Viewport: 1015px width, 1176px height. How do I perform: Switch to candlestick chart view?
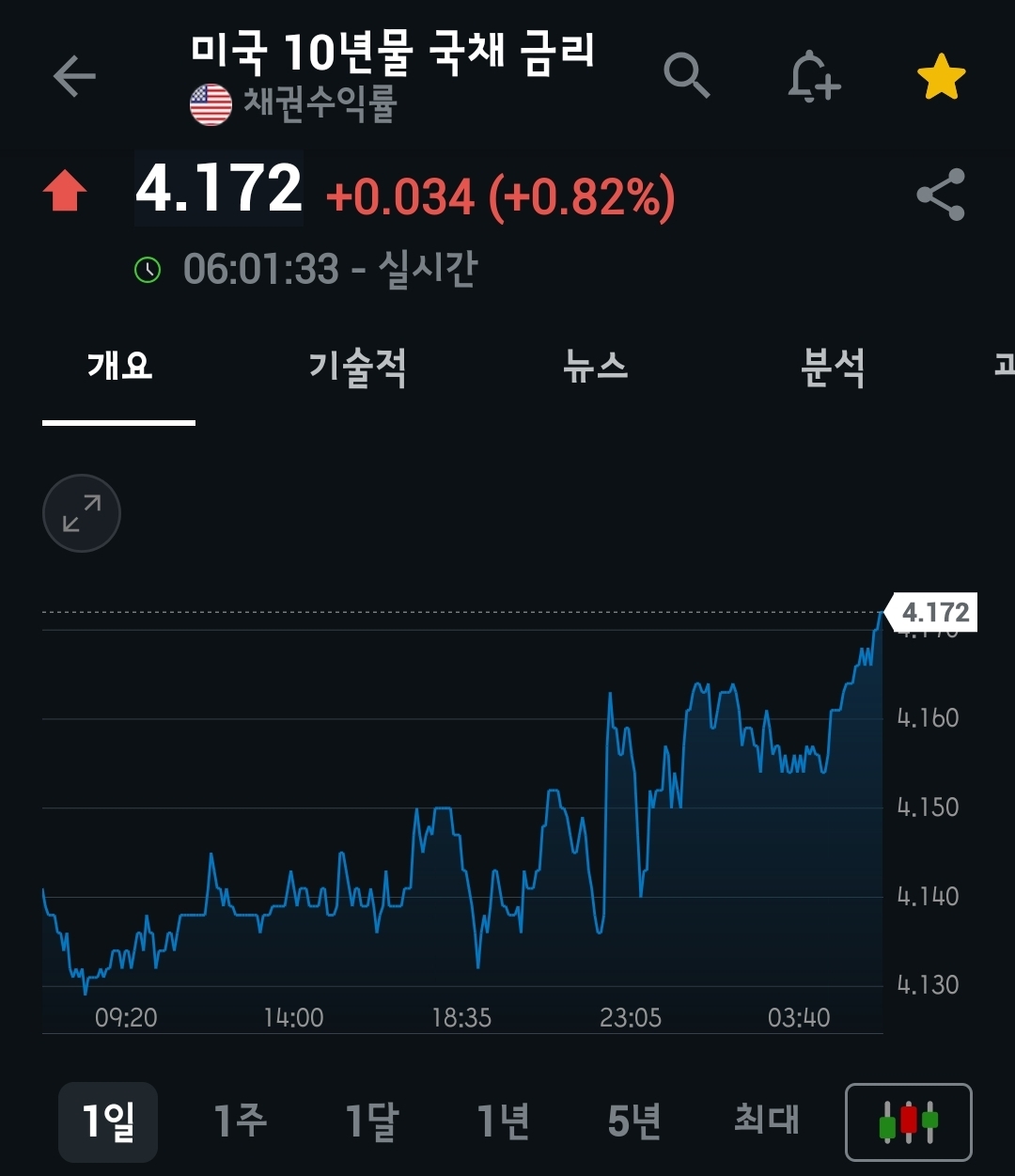(908, 1121)
